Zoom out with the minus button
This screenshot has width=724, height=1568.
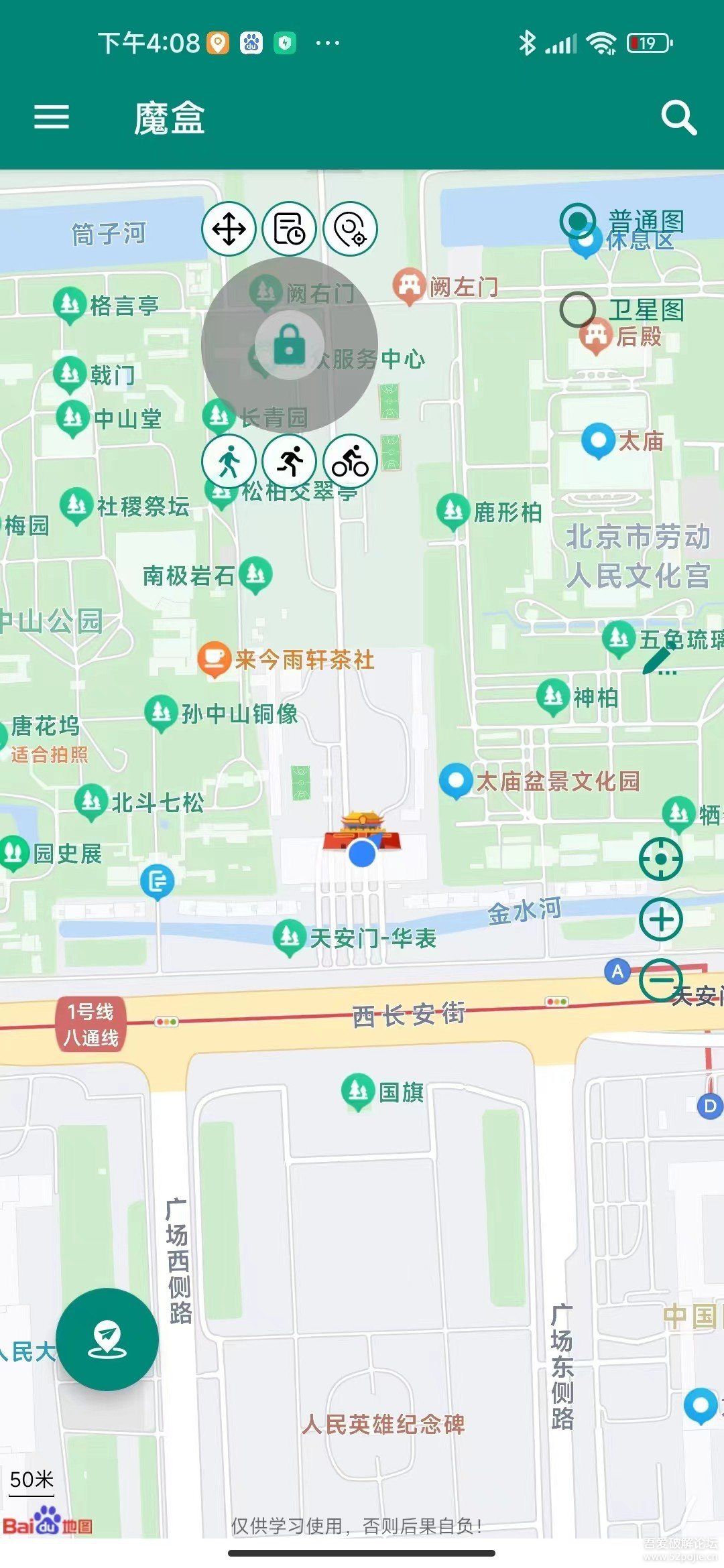(x=661, y=980)
